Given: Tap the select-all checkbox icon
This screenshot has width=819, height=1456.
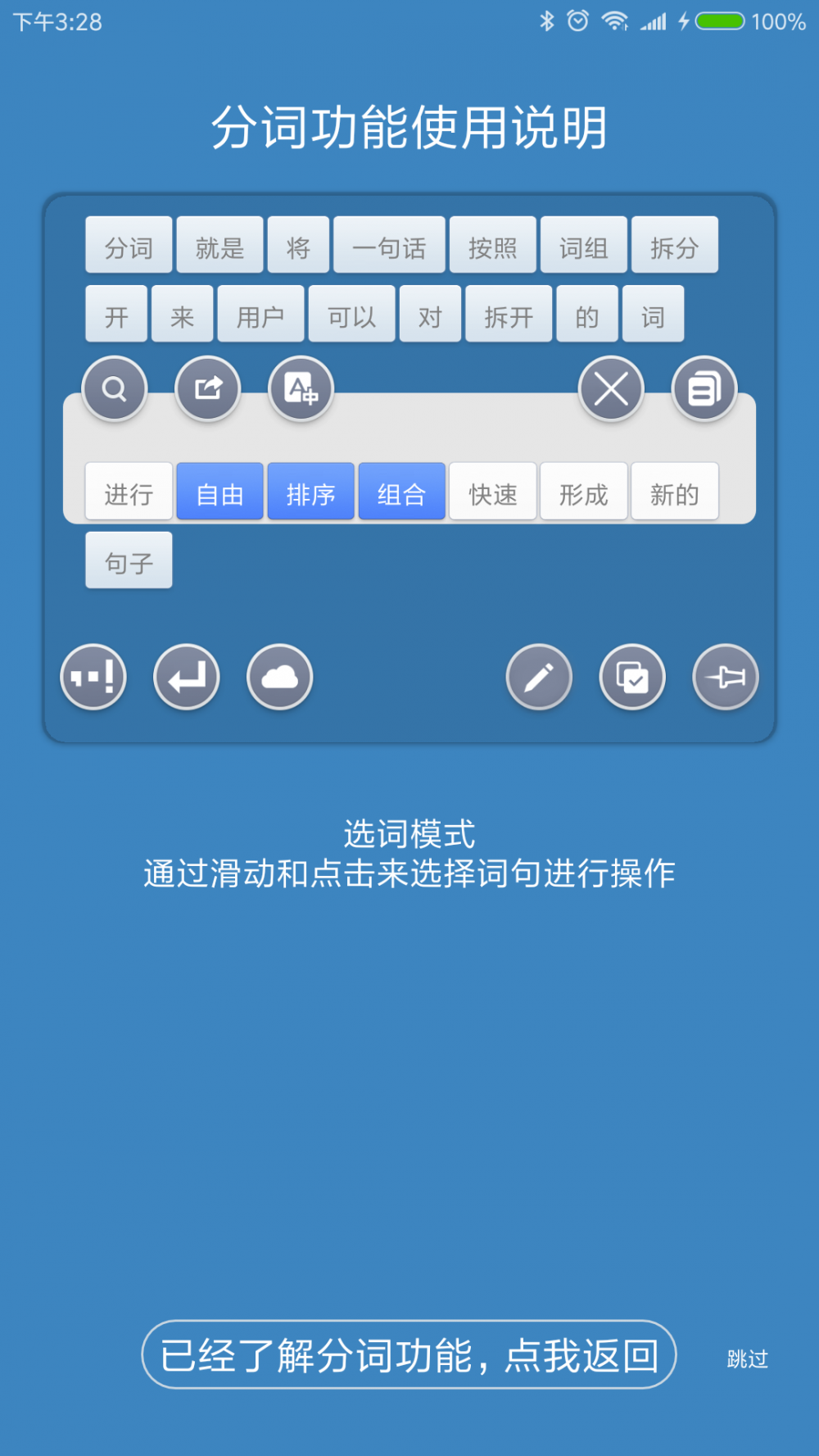Looking at the screenshot, I should (632, 677).
